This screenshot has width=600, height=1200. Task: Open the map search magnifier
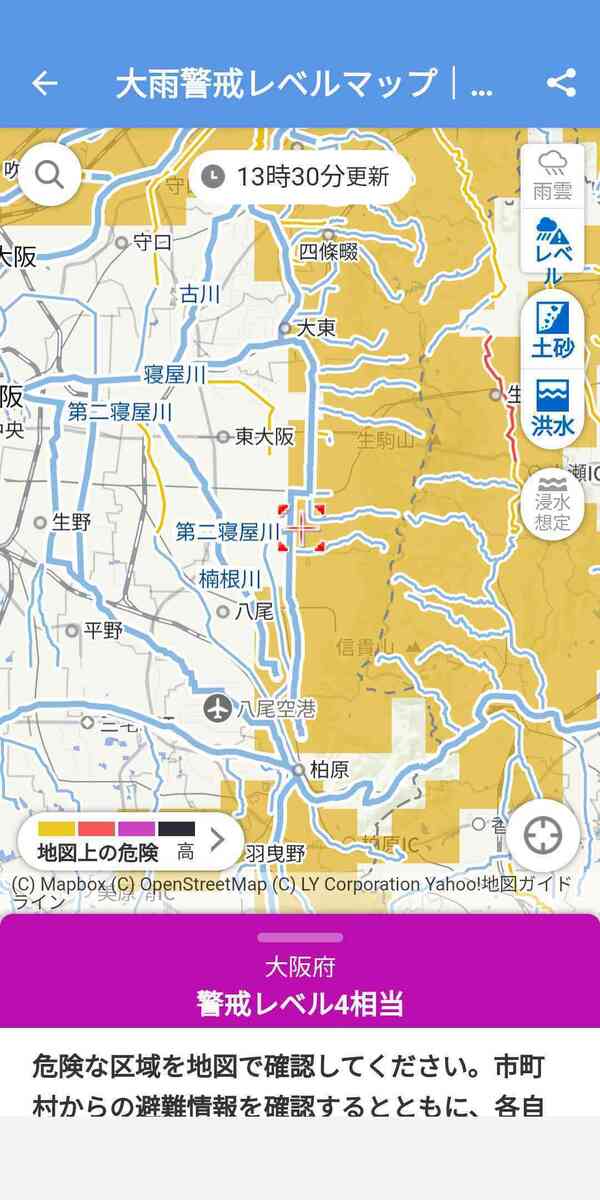click(x=49, y=175)
